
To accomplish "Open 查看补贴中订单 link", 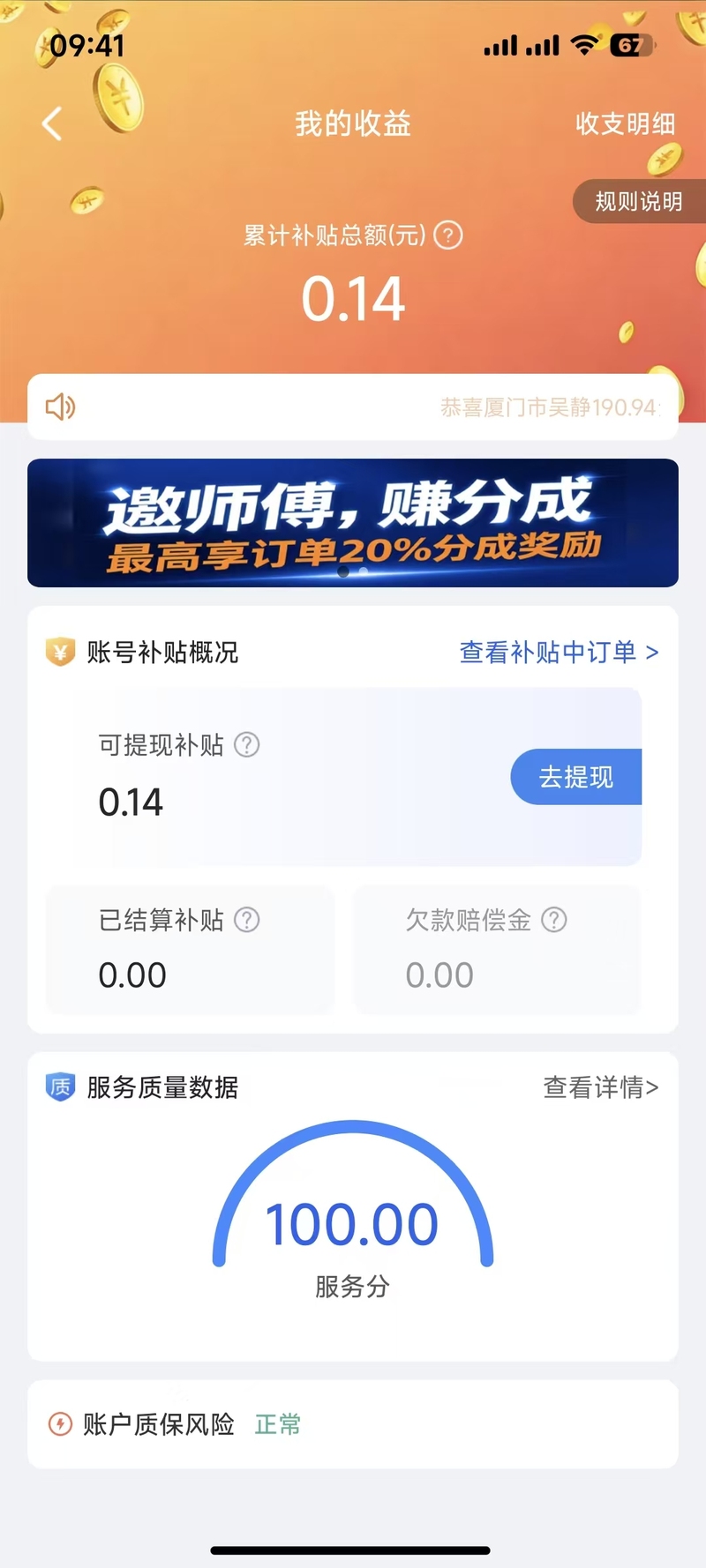I will 559,652.
